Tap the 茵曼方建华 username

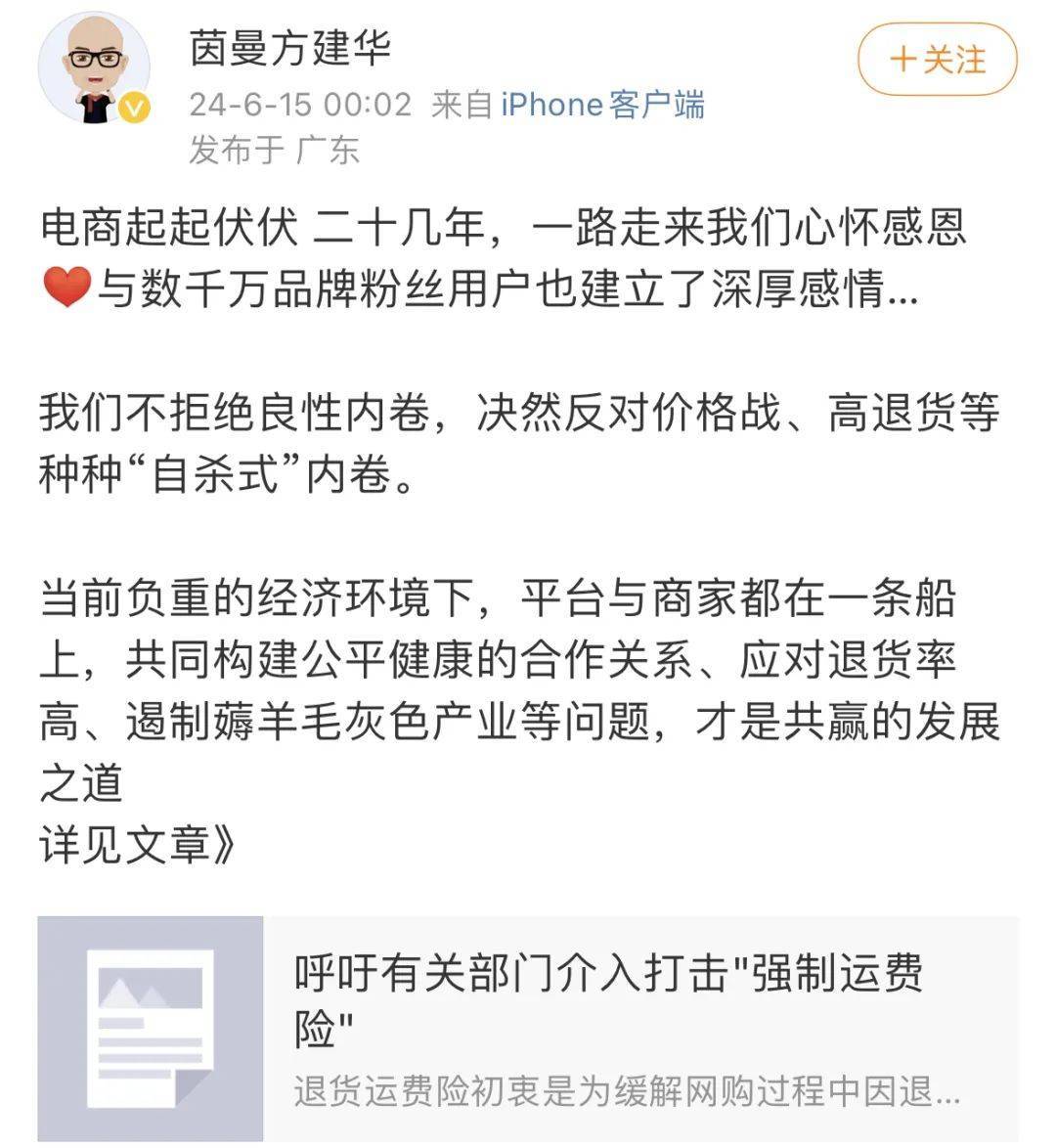tap(290, 47)
